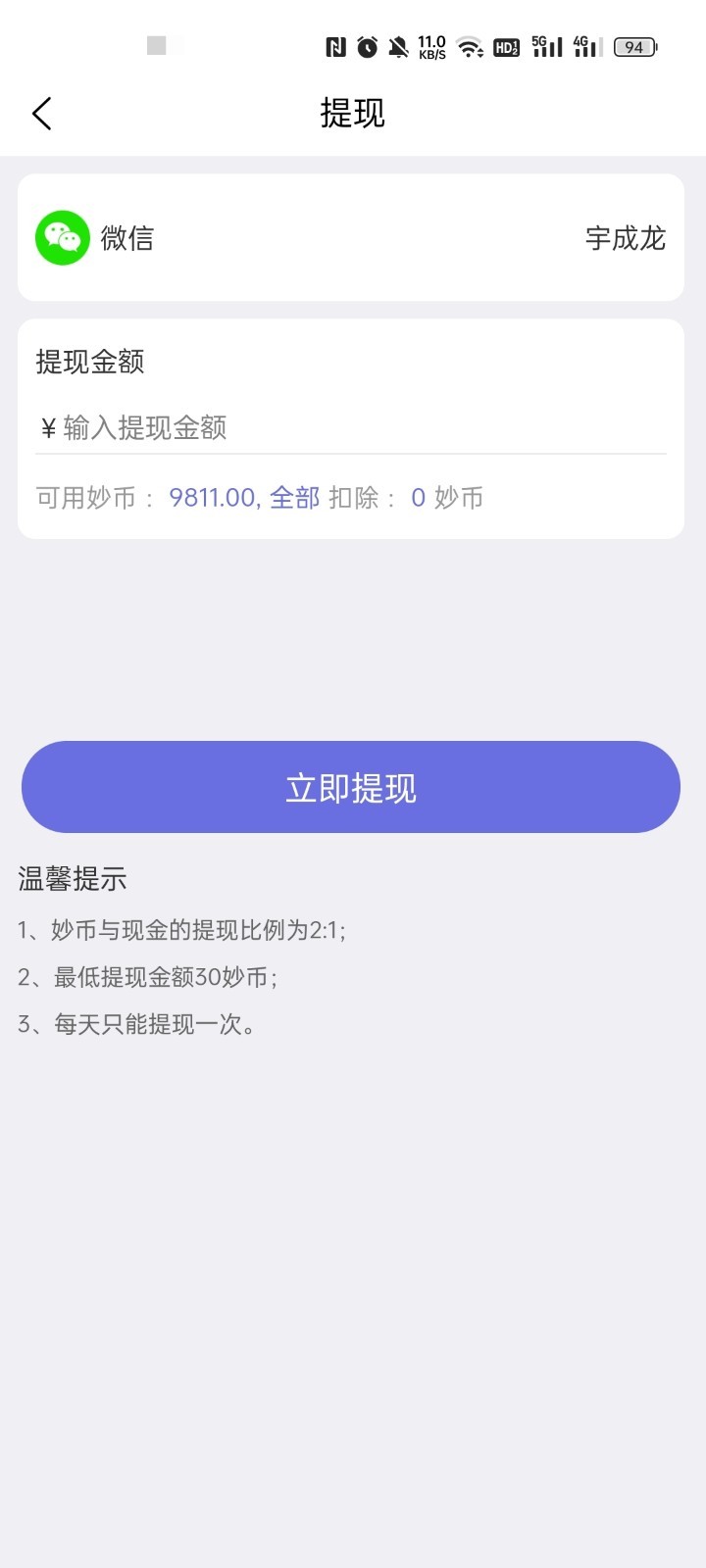
Task: Tap the 5G signal strength icon
Action: pos(545,46)
